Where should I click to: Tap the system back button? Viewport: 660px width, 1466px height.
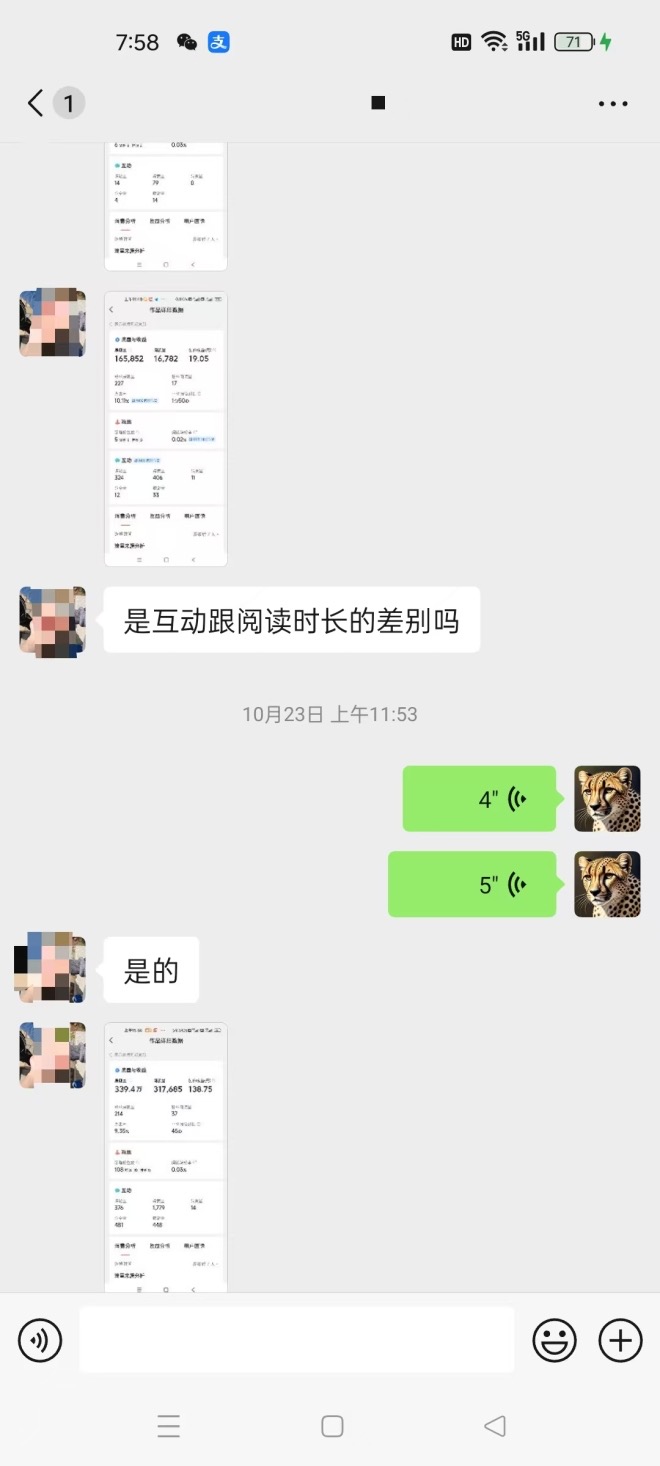pos(494,1426)
